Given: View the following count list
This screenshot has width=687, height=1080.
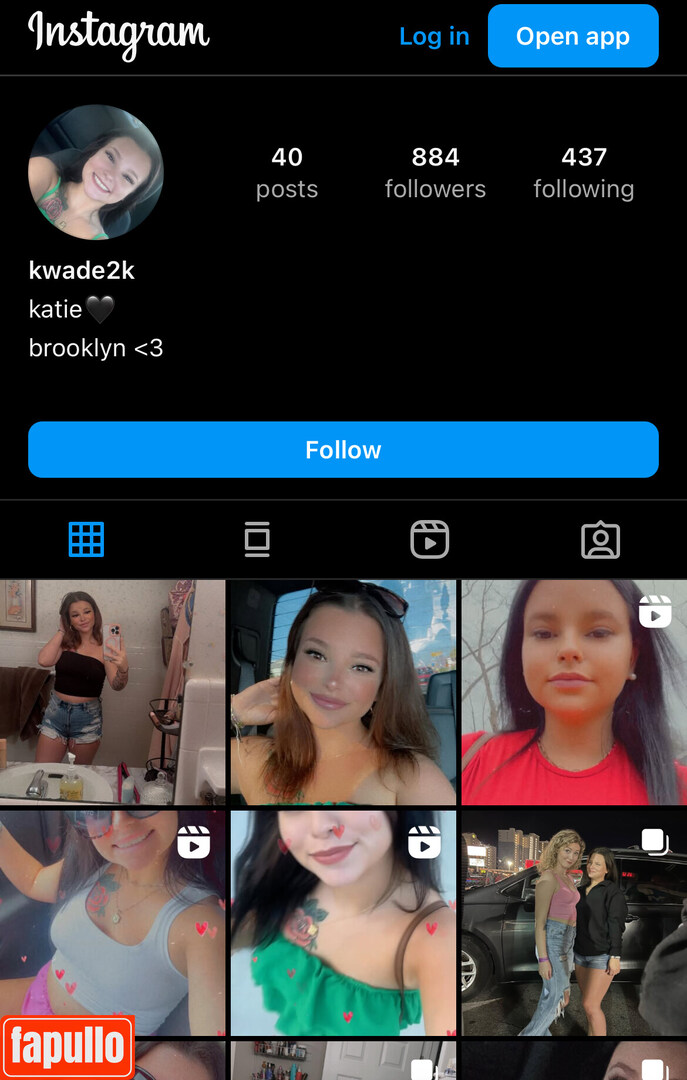Looking at the screenshot, I should point(583,172).
